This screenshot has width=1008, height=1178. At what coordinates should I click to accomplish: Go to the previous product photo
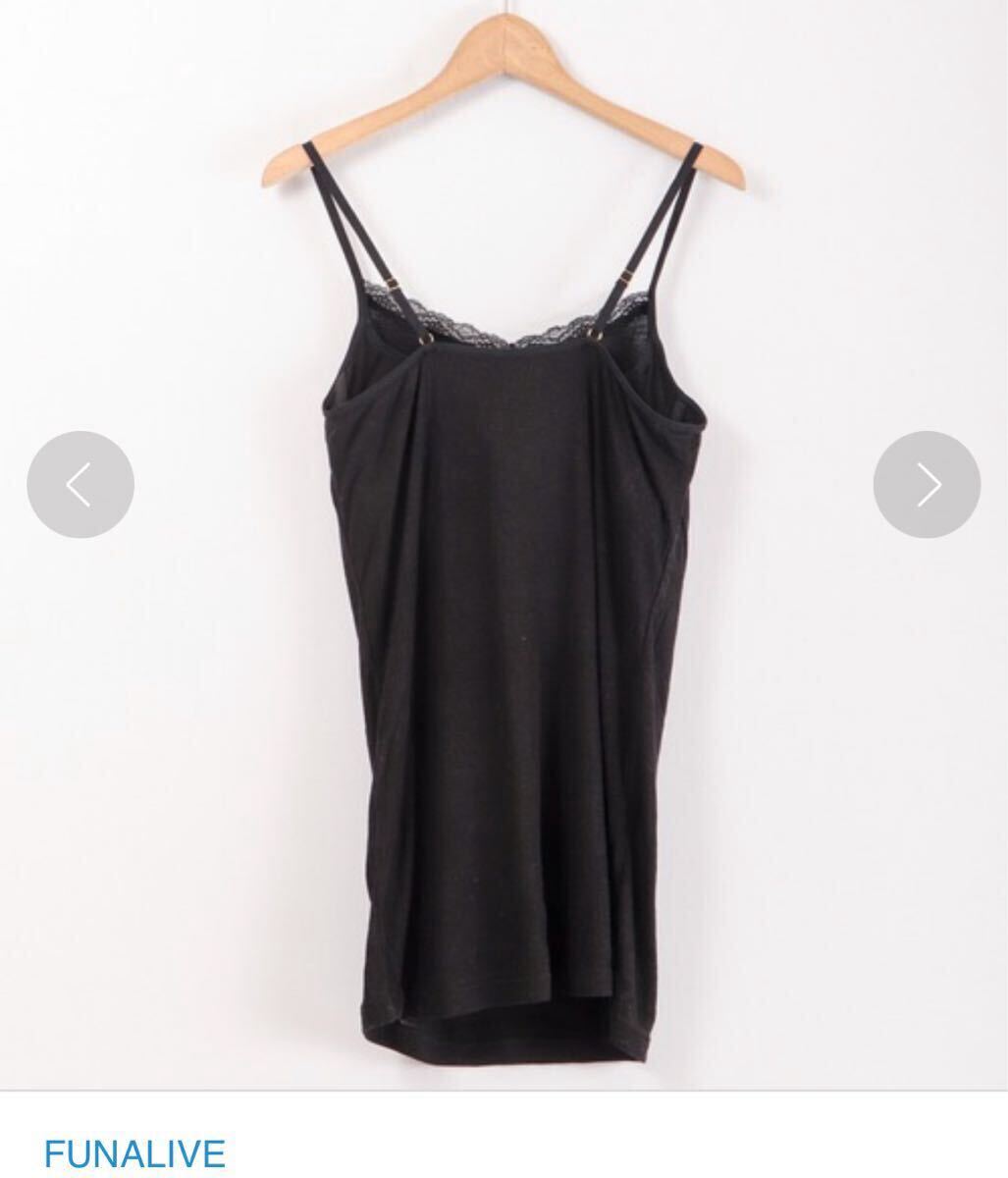point(80,485)
